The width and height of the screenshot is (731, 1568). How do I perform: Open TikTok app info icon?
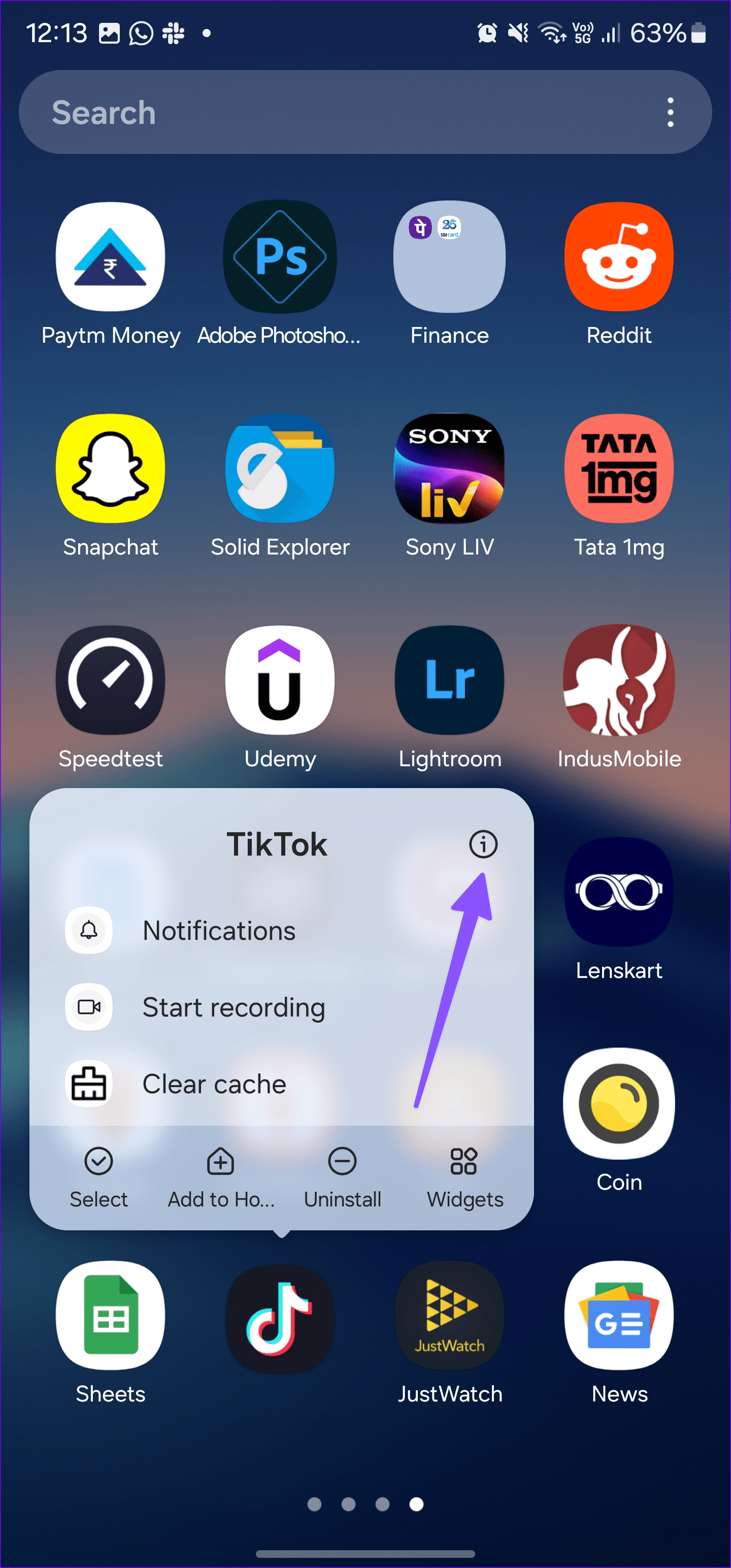click(483, 844)
